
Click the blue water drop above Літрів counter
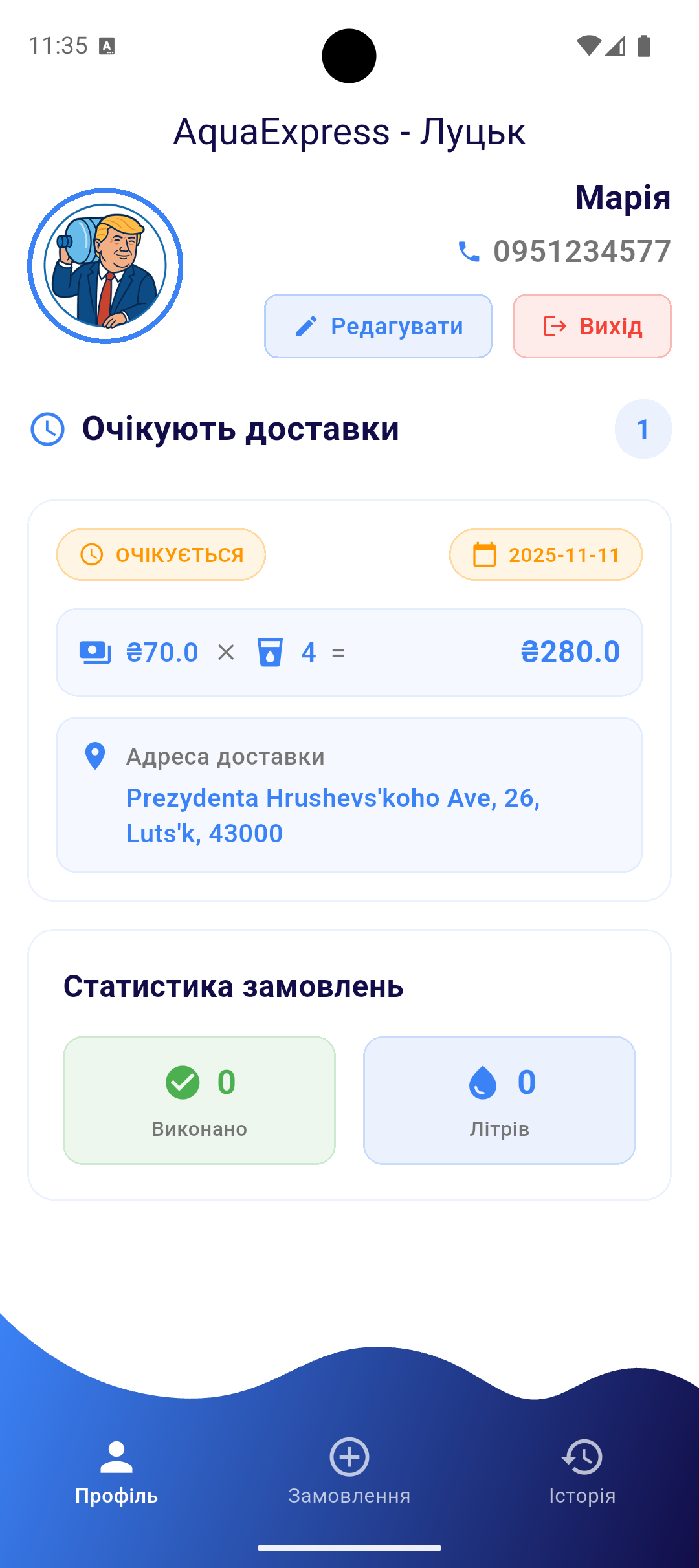(481, 1082)
